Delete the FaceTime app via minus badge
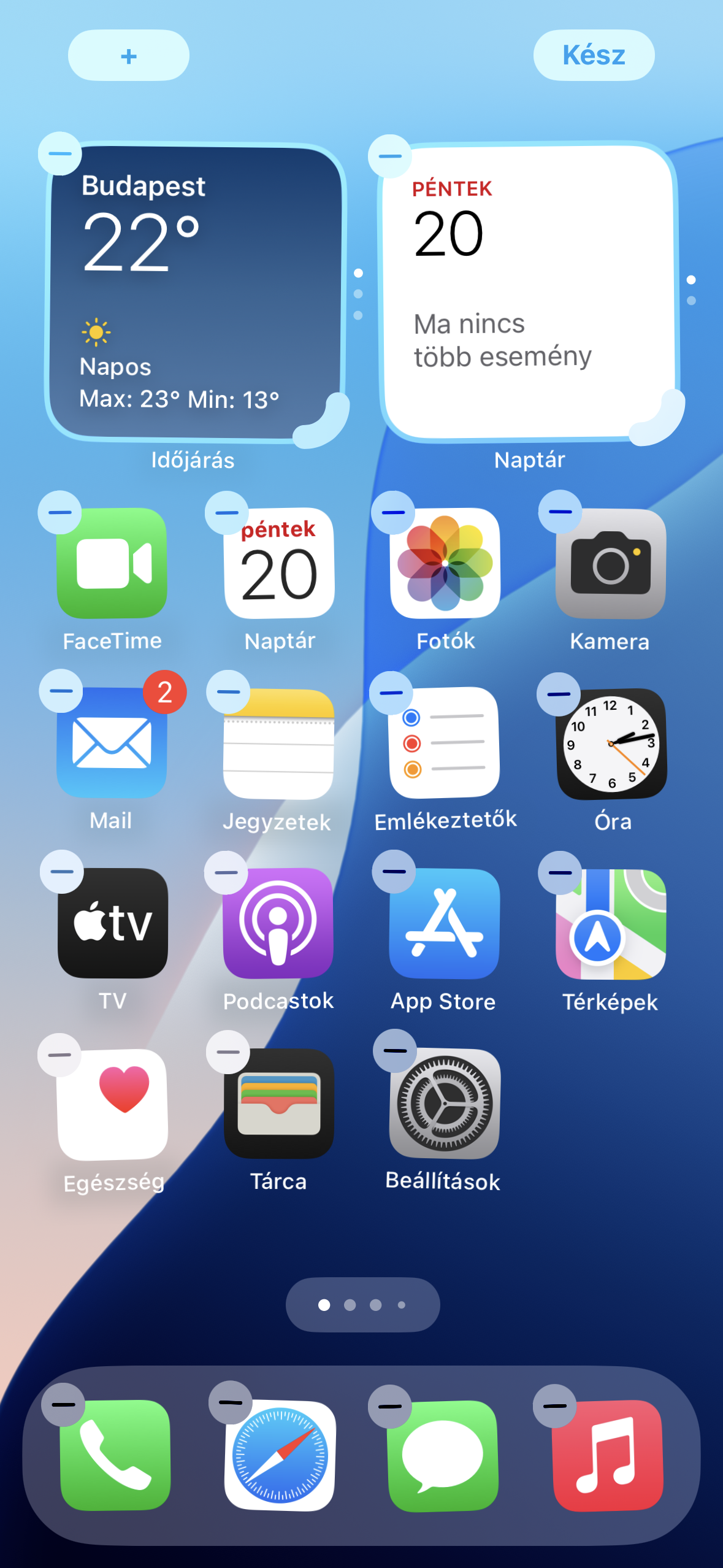Image resolution: width=723 pixels, height=1568 pixels. (x=59, y=512)
